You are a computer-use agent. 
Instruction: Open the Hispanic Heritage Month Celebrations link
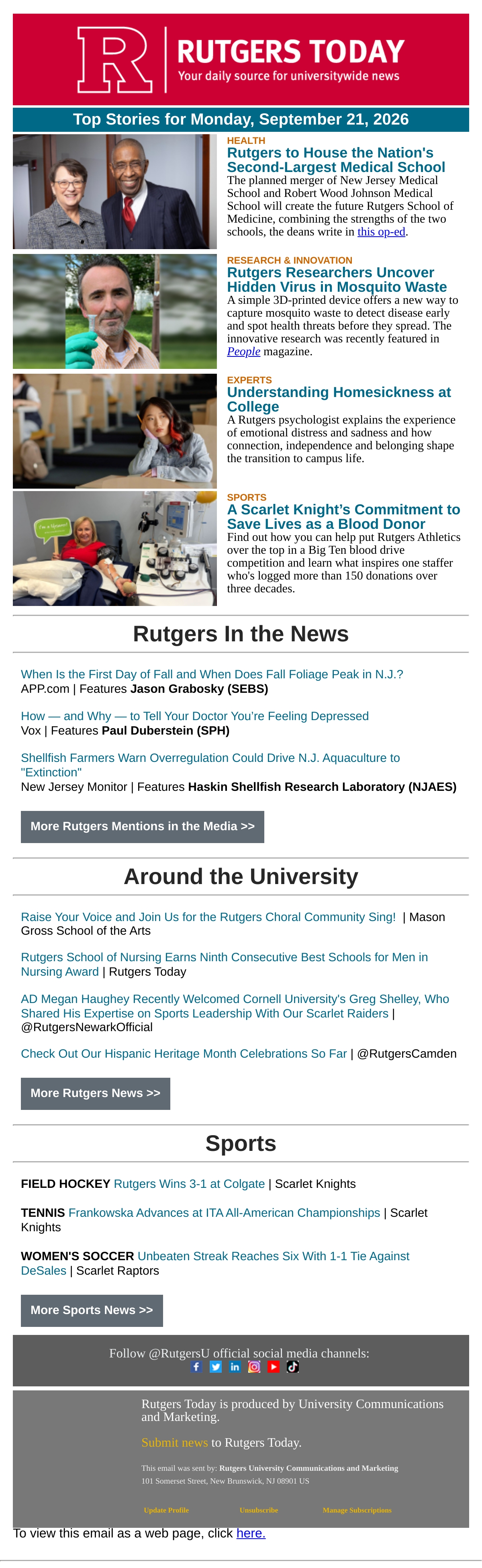coord(184,1054)
